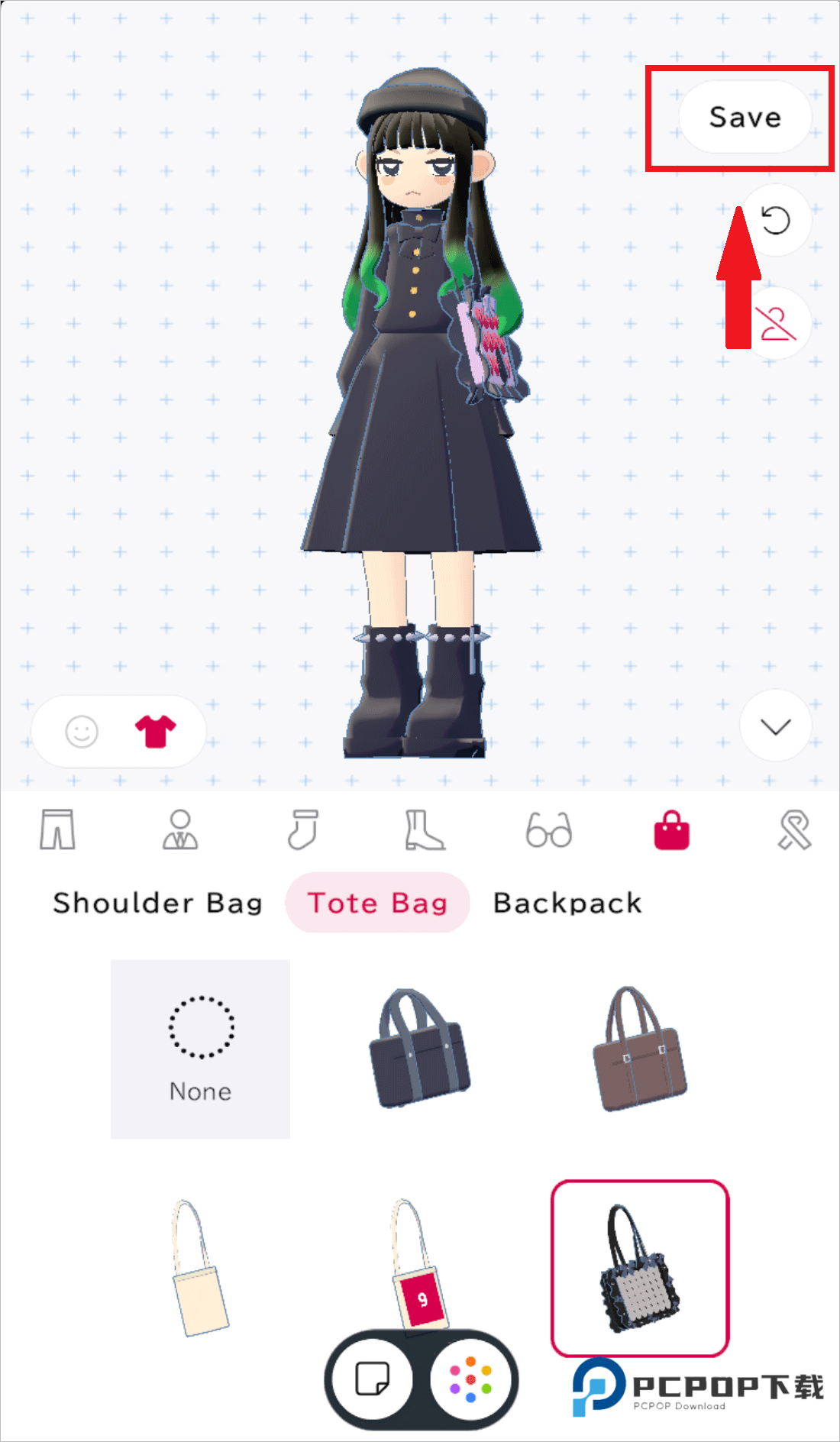Open the glasses category
This screenshot has width=840, height=1442.
point(548,829)
